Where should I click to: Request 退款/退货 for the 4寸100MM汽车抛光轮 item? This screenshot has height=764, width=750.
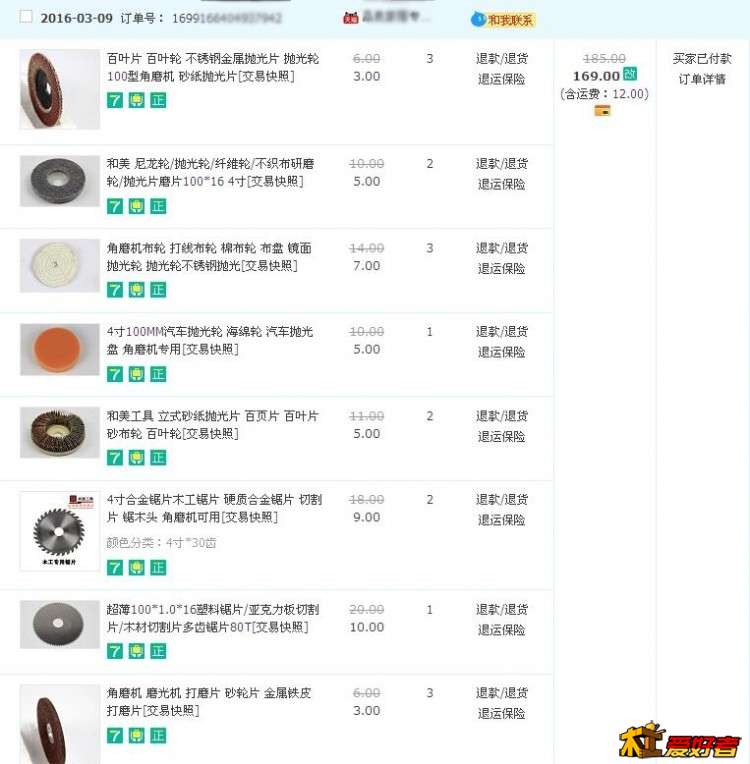point(501,332)
